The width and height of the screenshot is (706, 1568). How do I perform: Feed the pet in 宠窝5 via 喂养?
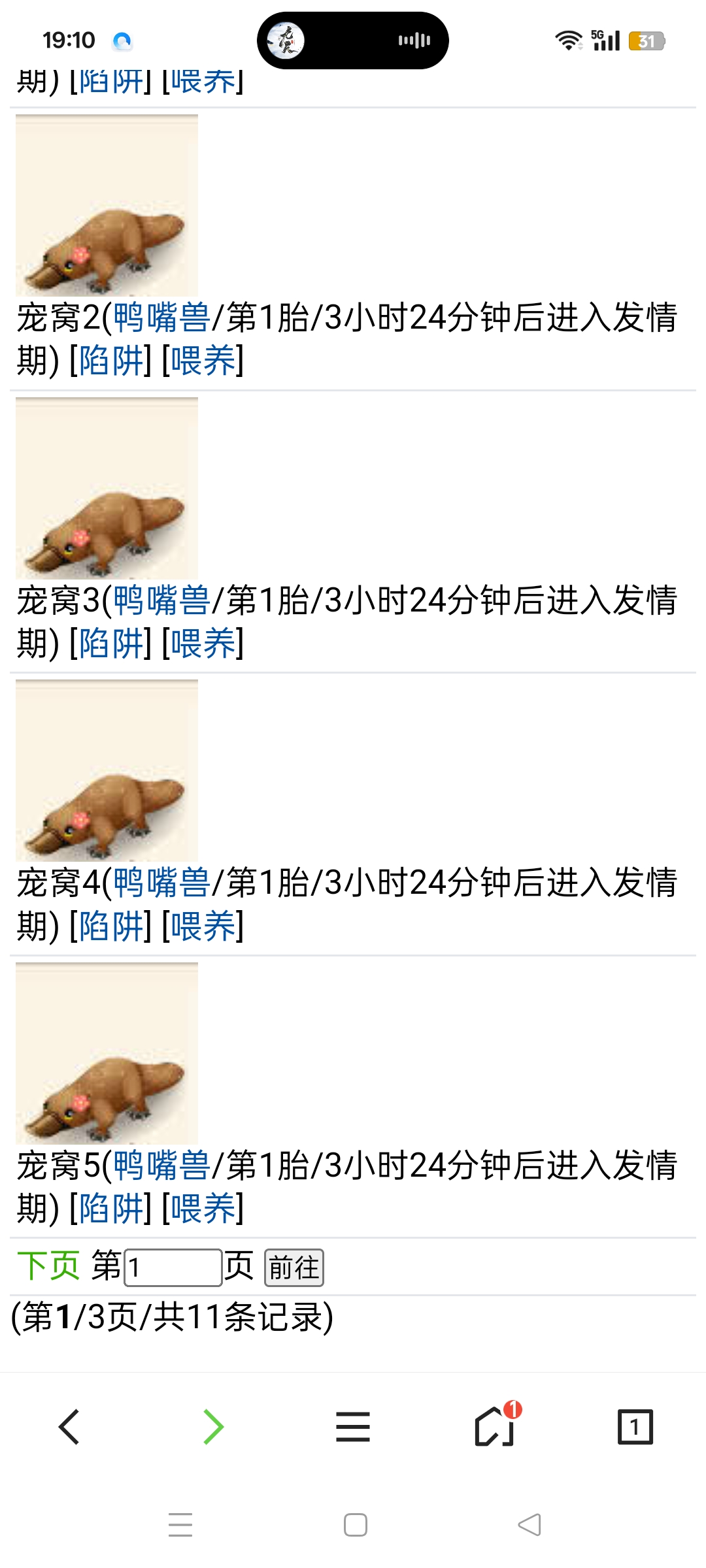203,1209
